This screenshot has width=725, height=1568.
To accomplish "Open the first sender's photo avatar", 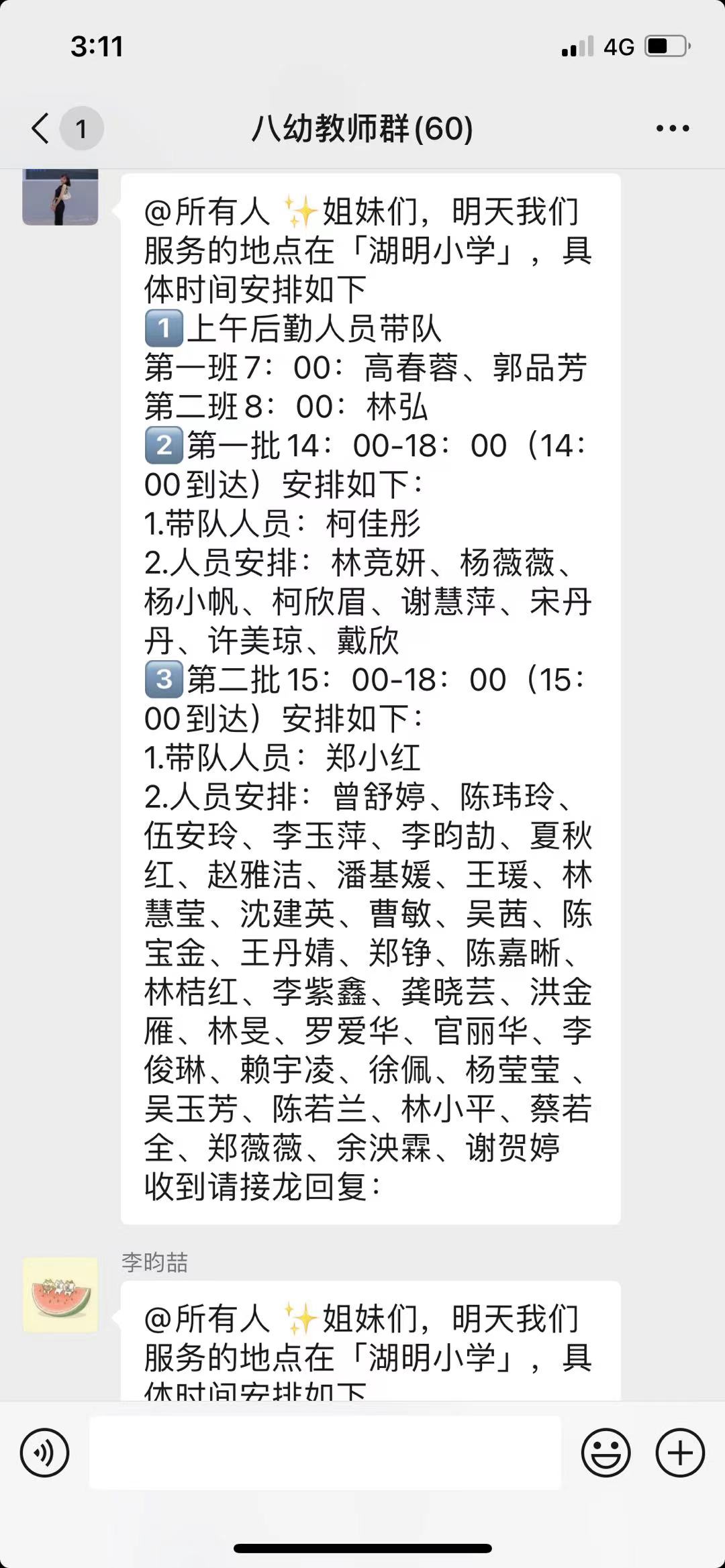I will click(60, 197).
